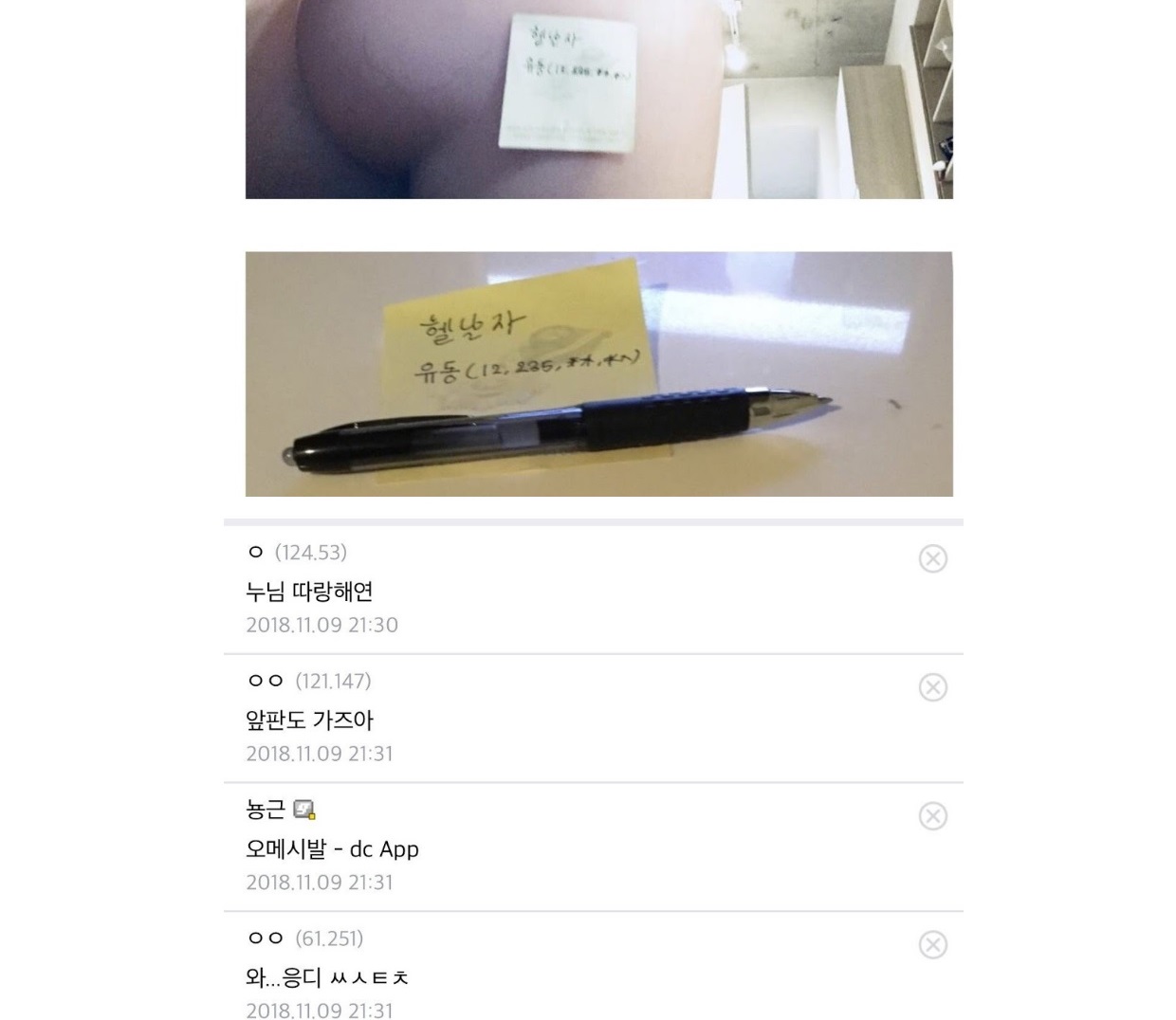Delete the comment by ㅇ (124.53)

point(932,558)
